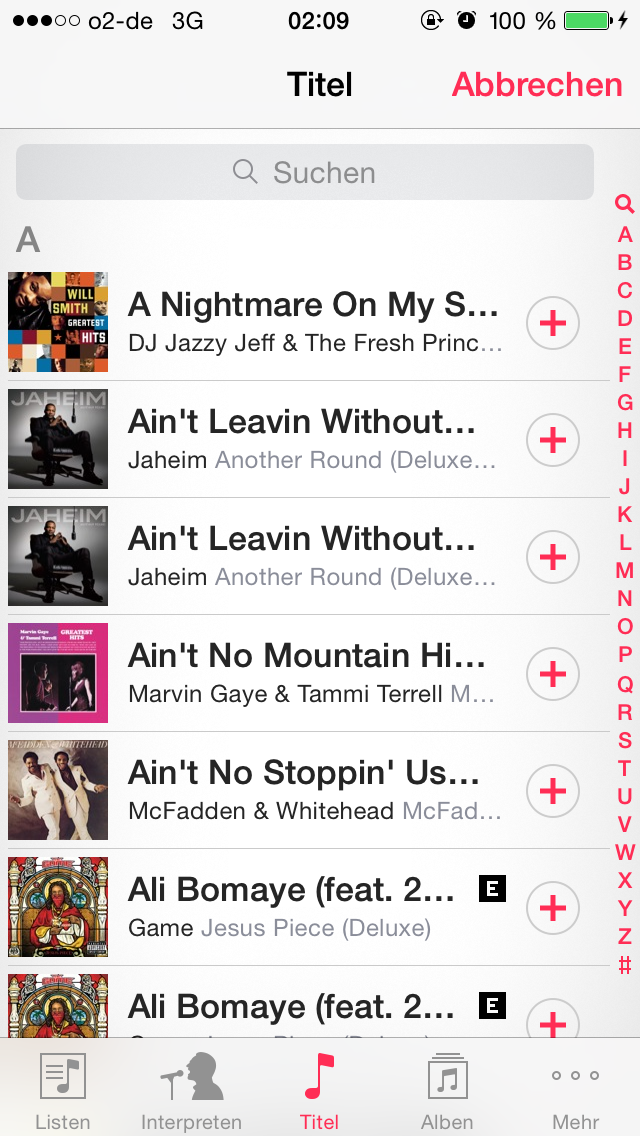
Task: Add Ain't No Stoppin' Us song
Action: point(552,791)
